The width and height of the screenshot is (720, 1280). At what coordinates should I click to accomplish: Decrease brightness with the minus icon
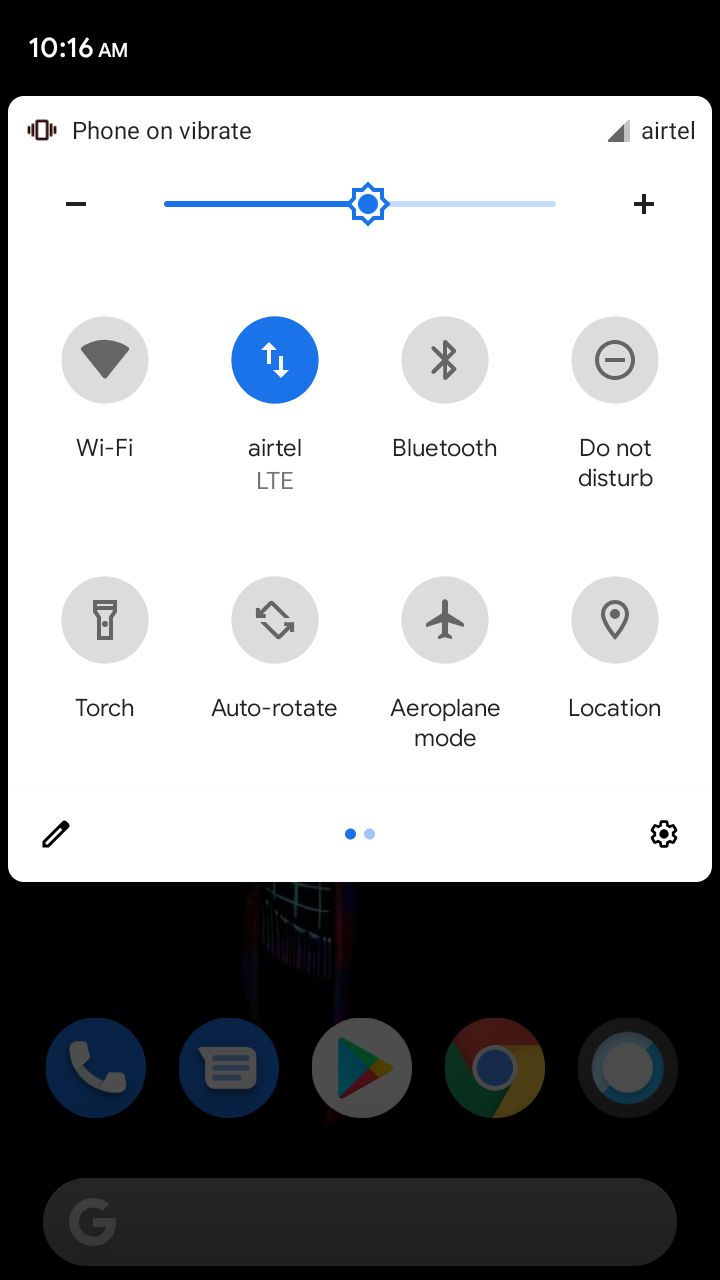coord(76,204)
